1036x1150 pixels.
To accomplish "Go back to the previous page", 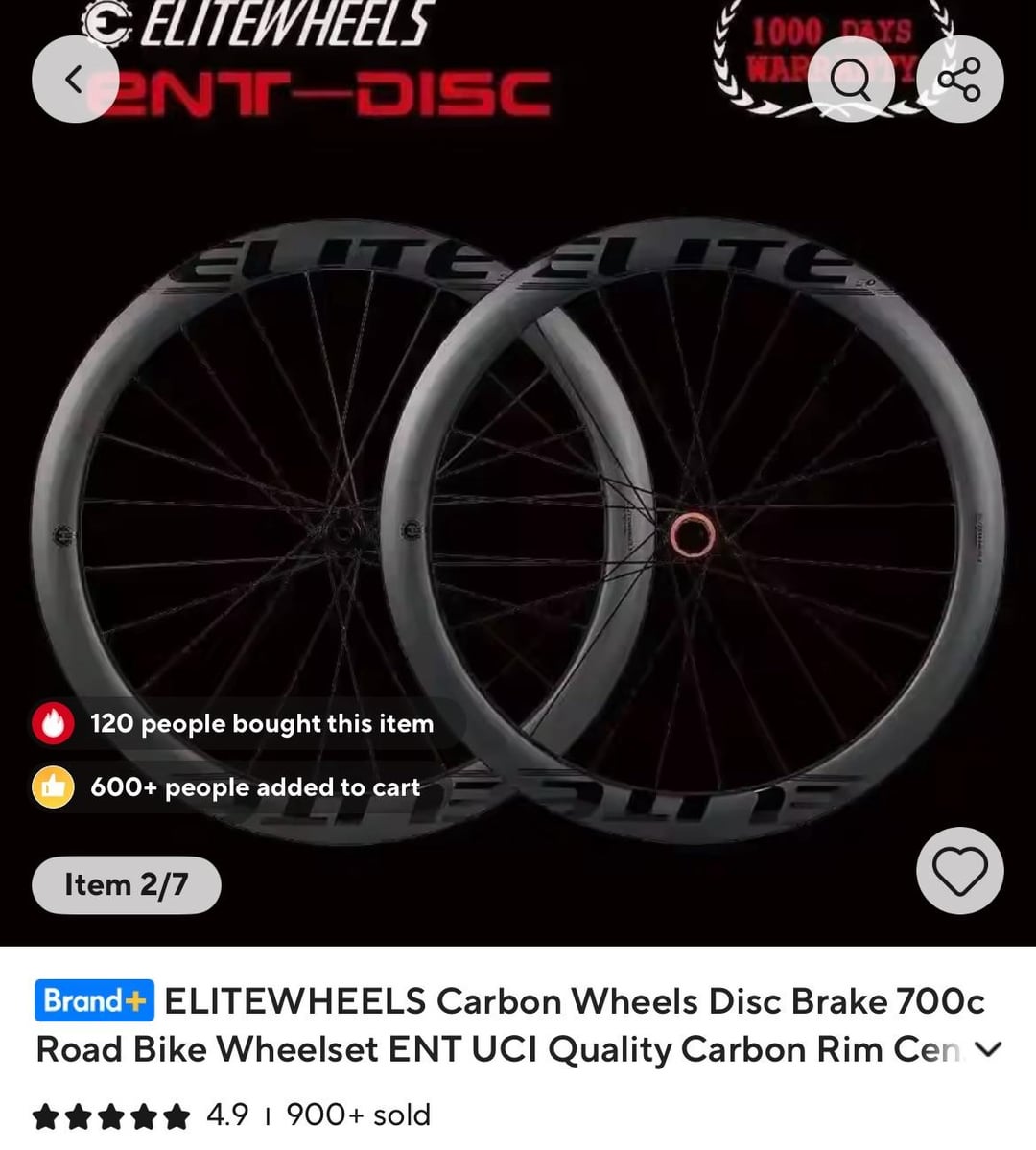I will click(74, 80).
